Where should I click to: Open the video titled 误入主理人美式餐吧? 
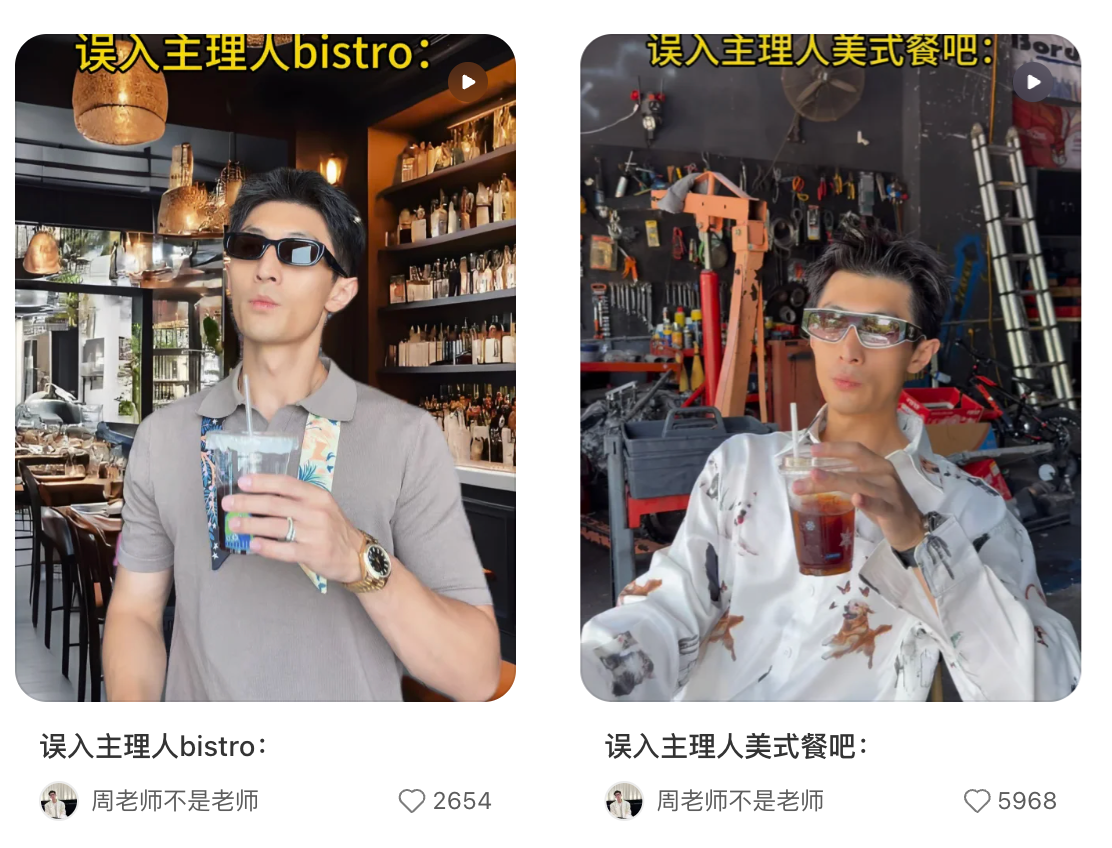point(830,368)
